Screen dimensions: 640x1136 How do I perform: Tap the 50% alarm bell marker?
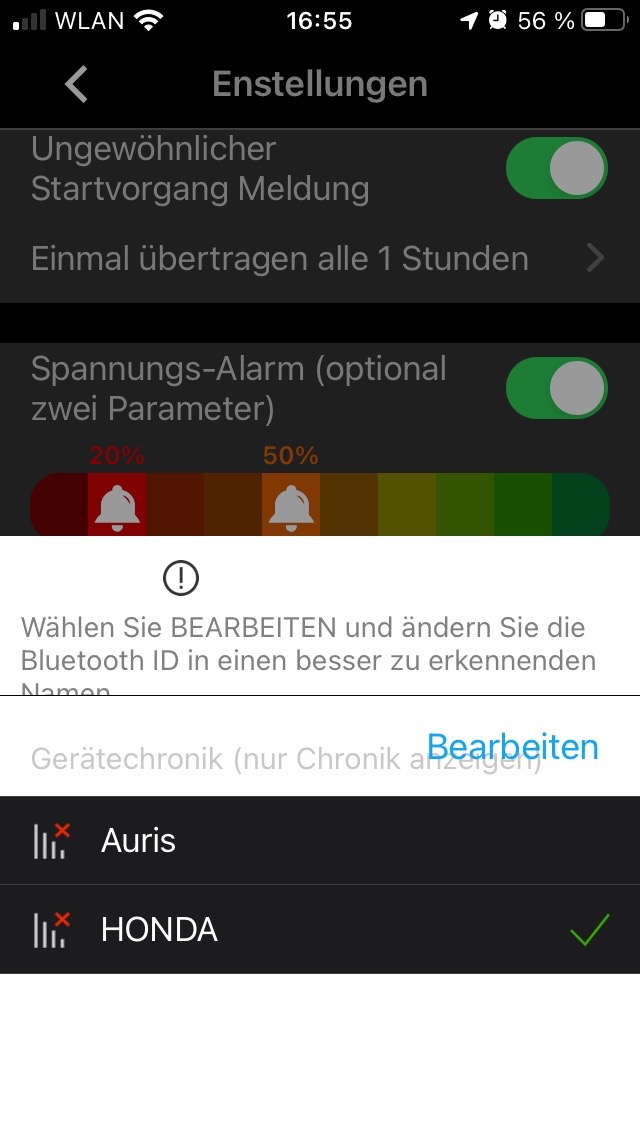click(291, 506)
